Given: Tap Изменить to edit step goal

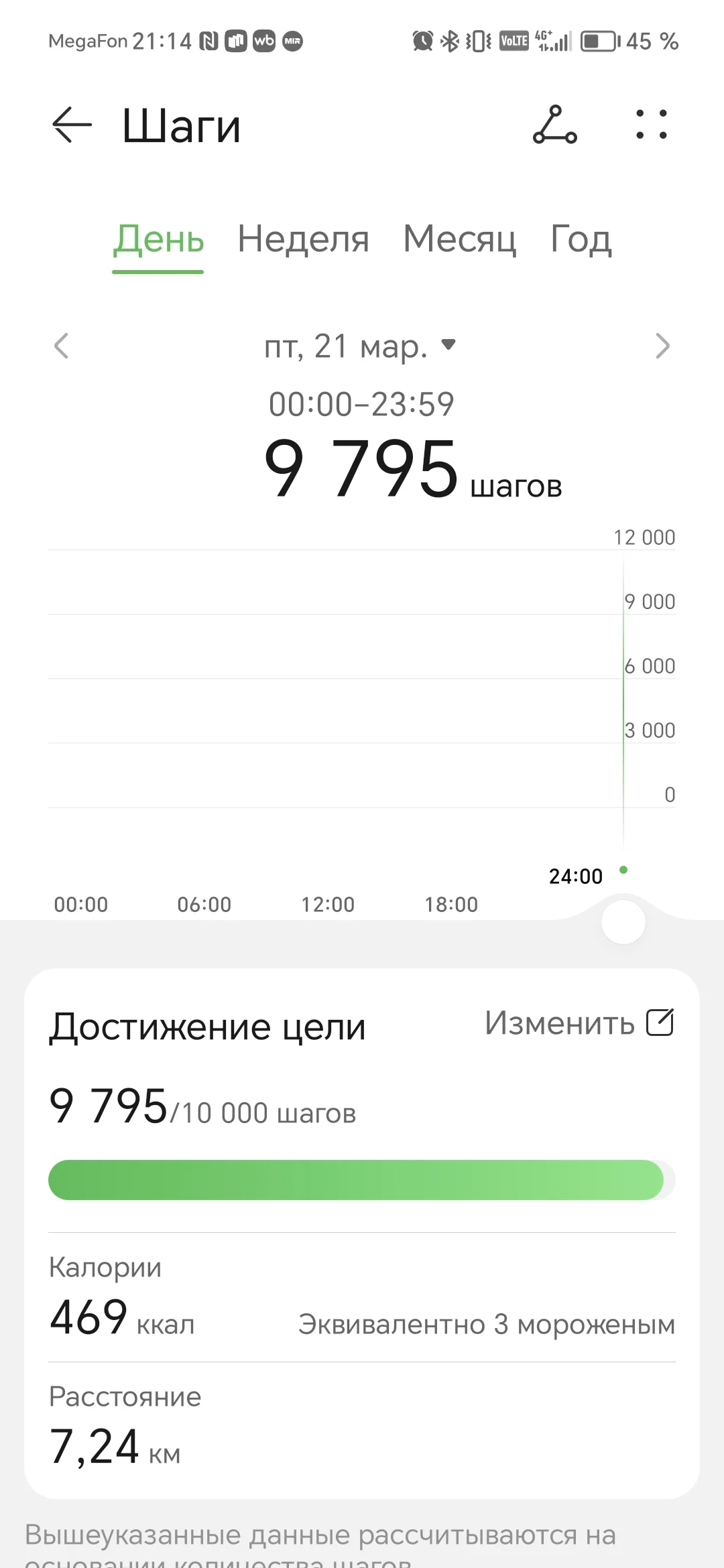Looking at the screenshot, I should 579,1023.
